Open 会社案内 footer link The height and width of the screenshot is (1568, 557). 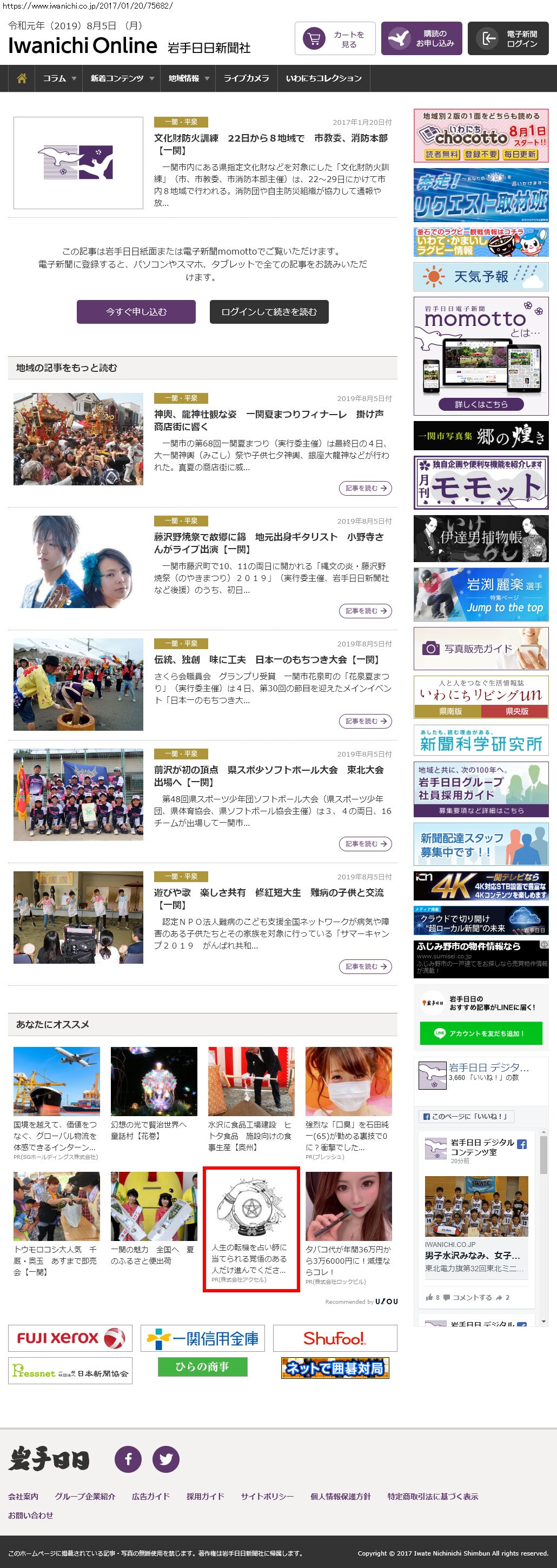[23, 1496]
